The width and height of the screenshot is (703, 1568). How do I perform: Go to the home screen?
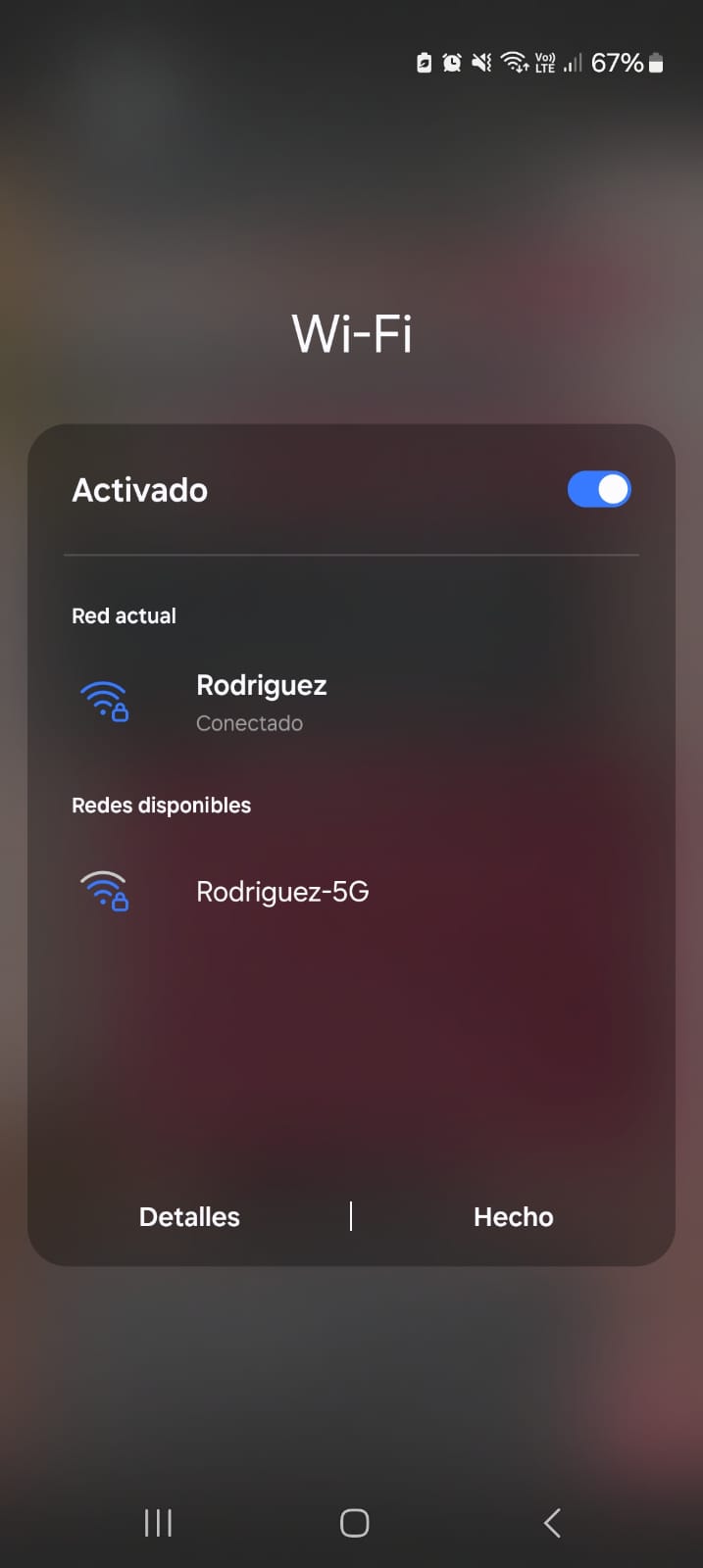354,1522
